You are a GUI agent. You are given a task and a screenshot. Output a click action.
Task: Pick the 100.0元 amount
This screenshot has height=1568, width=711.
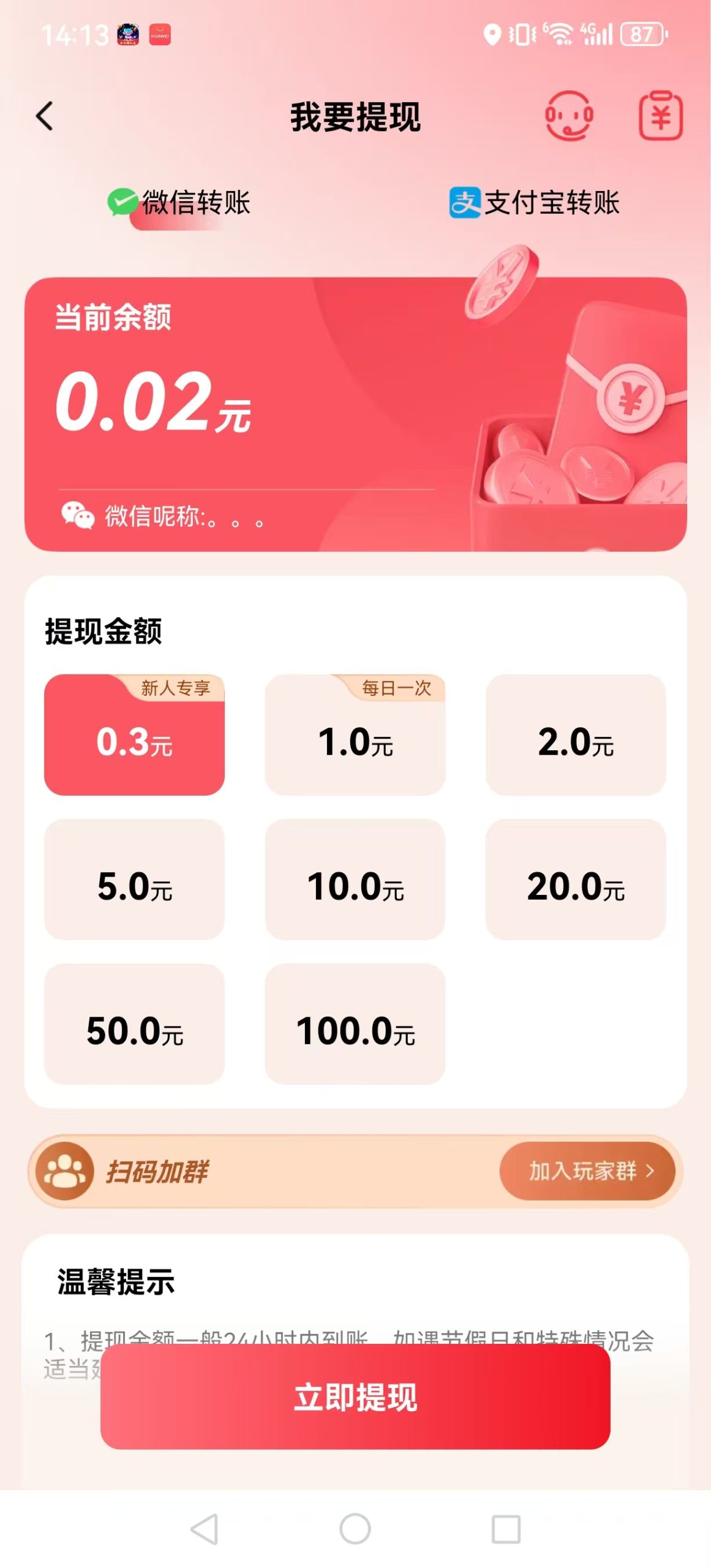click(355, 1024)
